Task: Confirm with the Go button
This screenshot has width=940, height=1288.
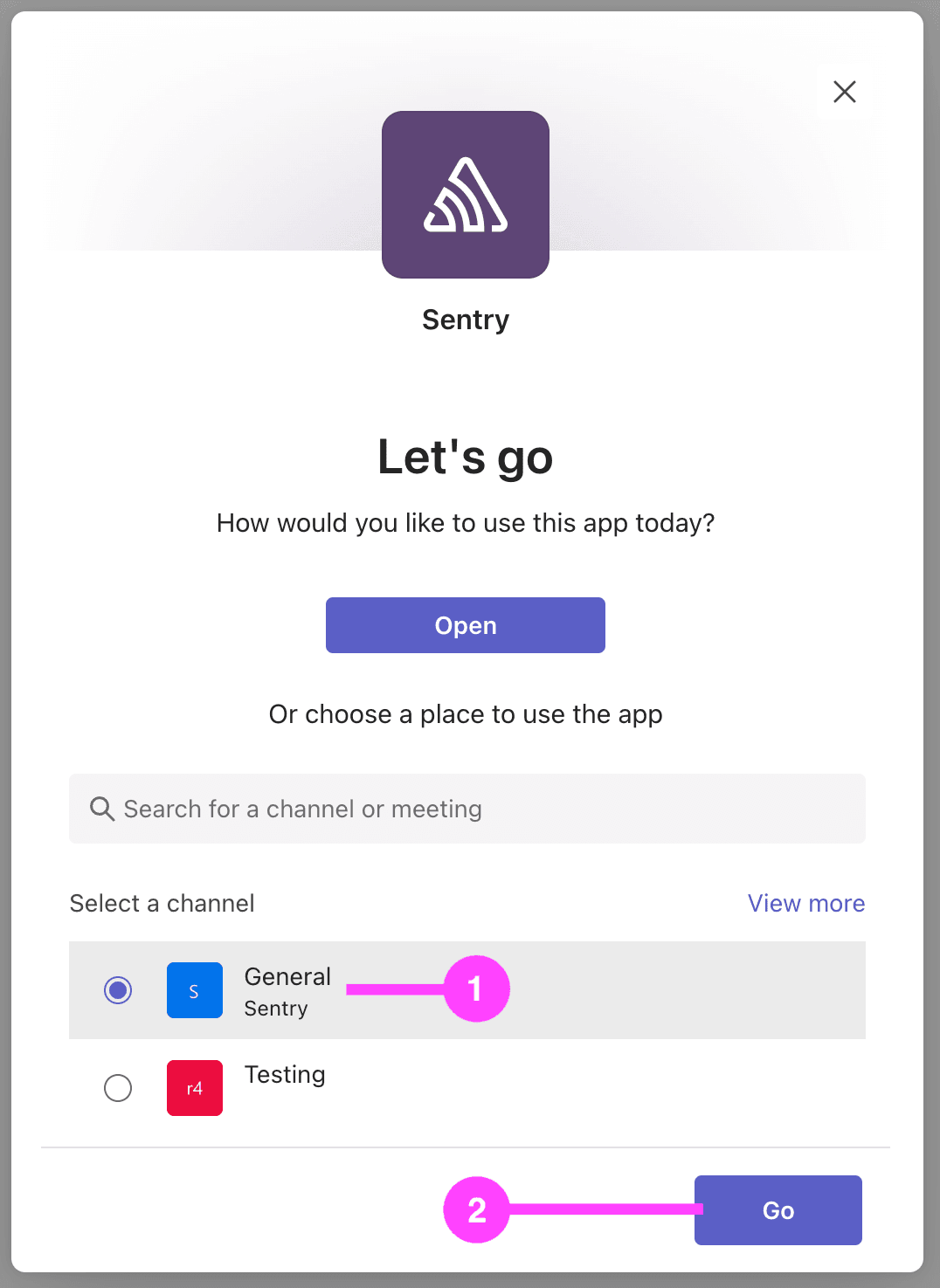Action: pyautogui.click(x=778, y=1210)
